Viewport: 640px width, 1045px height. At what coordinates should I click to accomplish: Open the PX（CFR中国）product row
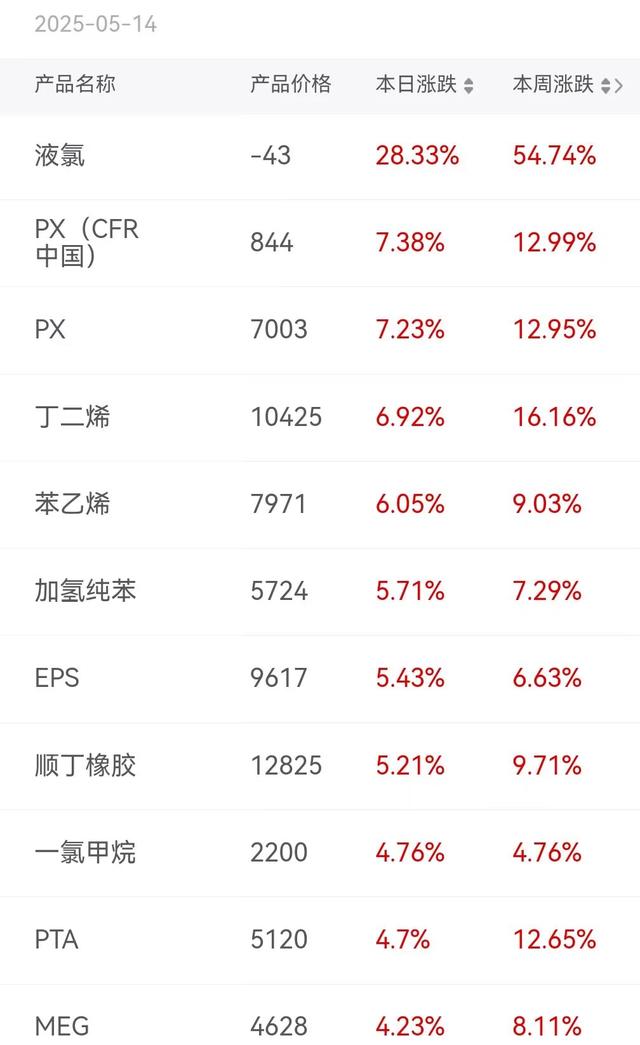point(320,243)
